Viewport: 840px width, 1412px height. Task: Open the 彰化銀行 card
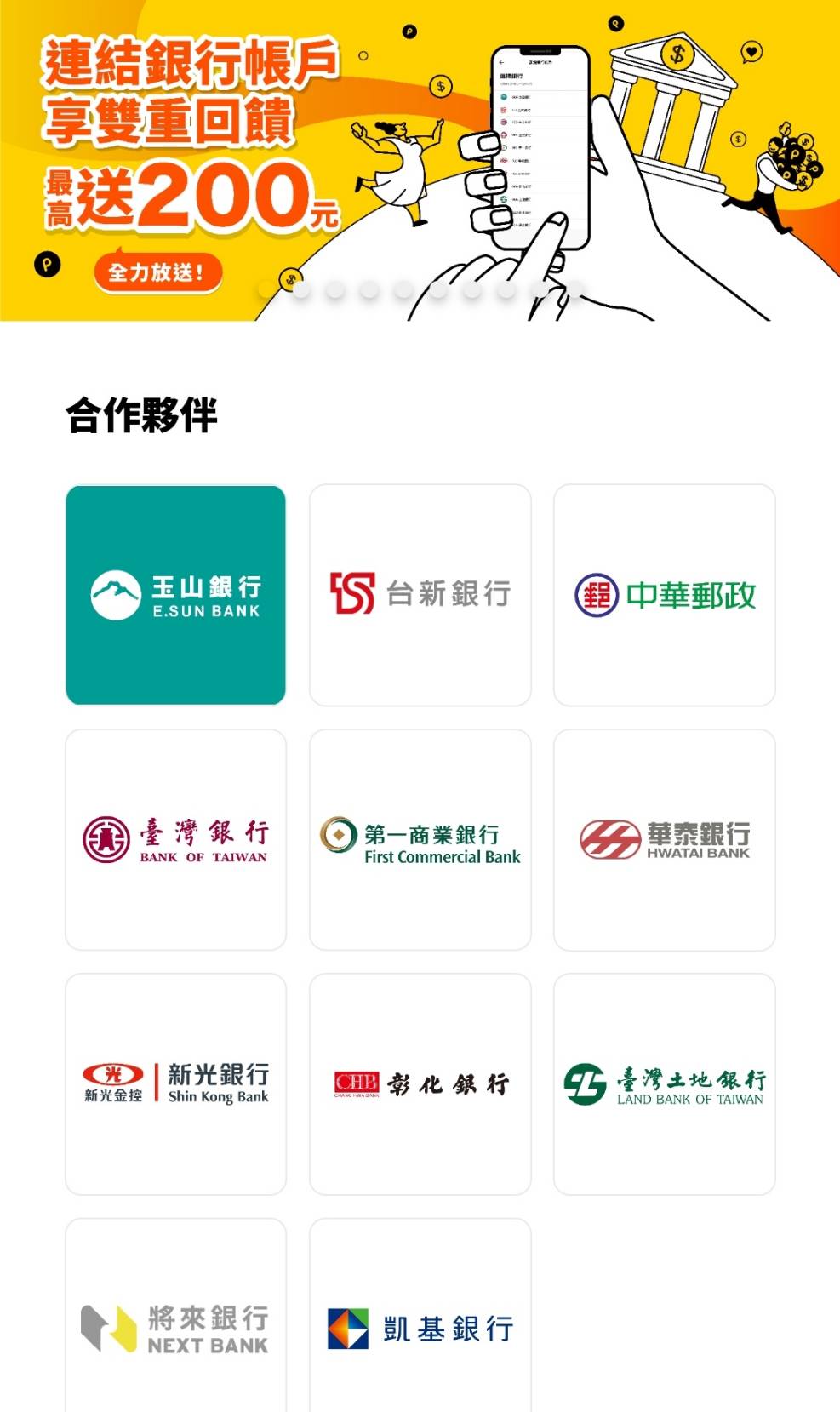[420, 1083]
